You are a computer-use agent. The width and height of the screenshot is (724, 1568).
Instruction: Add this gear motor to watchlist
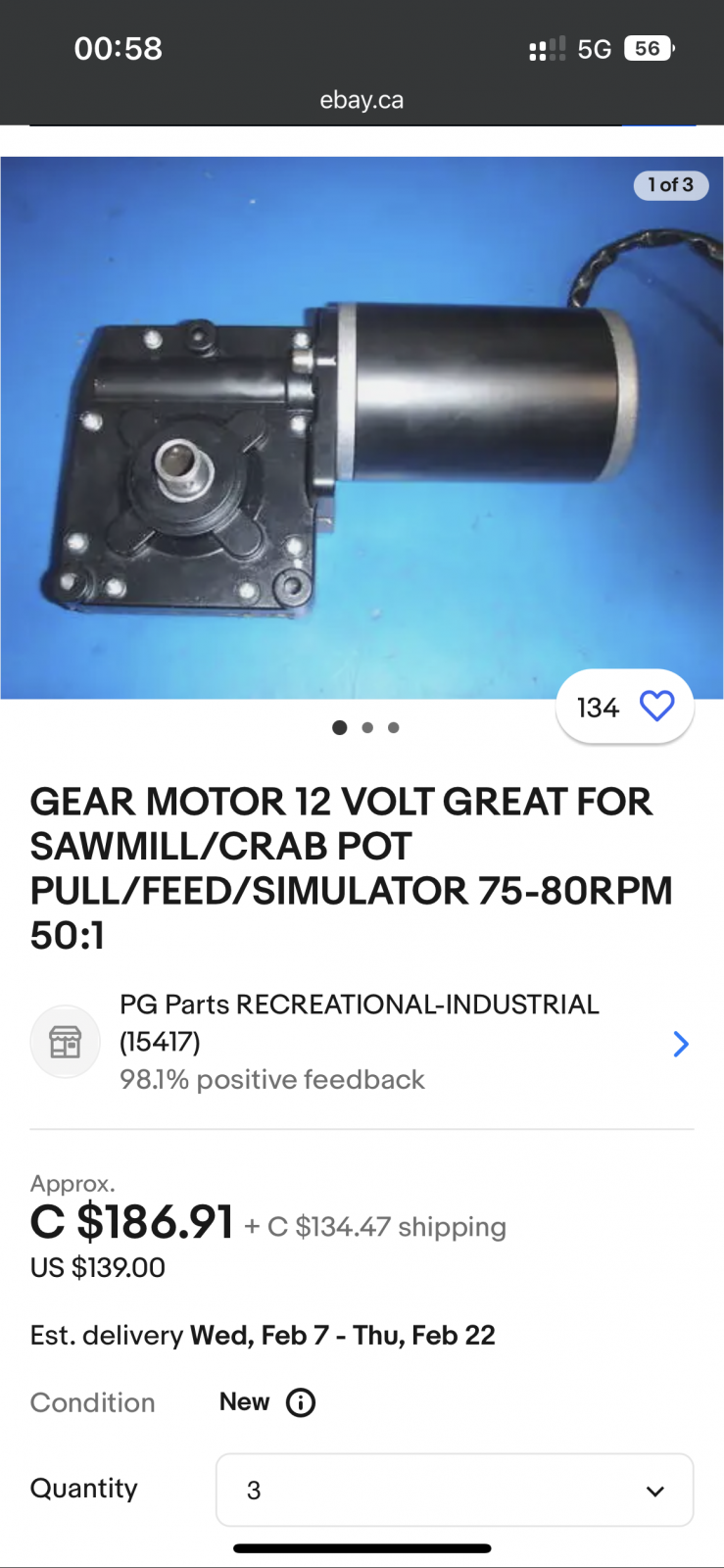point(656,706)
